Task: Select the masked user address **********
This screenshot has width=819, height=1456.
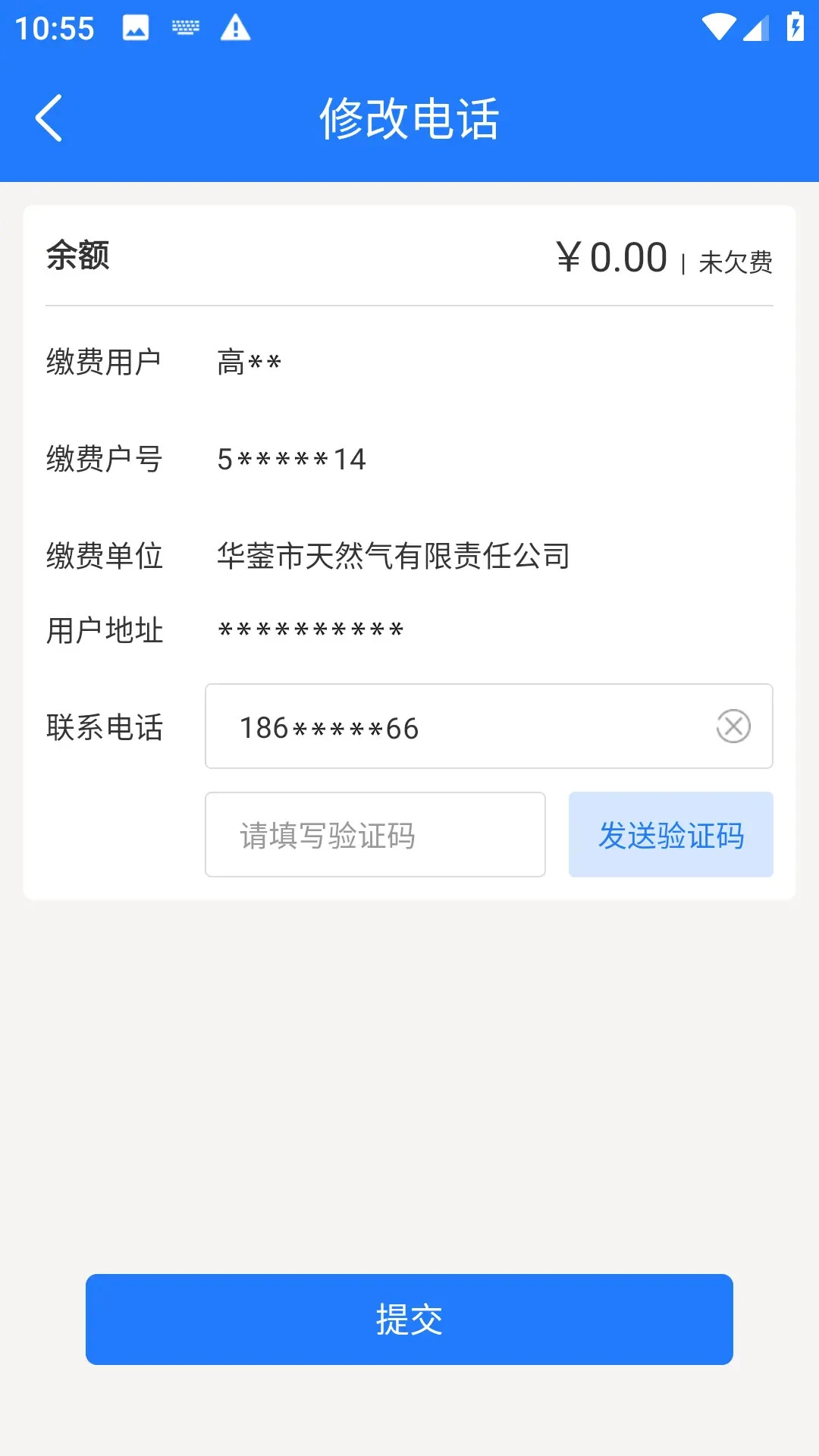Action: click(311, 629)
